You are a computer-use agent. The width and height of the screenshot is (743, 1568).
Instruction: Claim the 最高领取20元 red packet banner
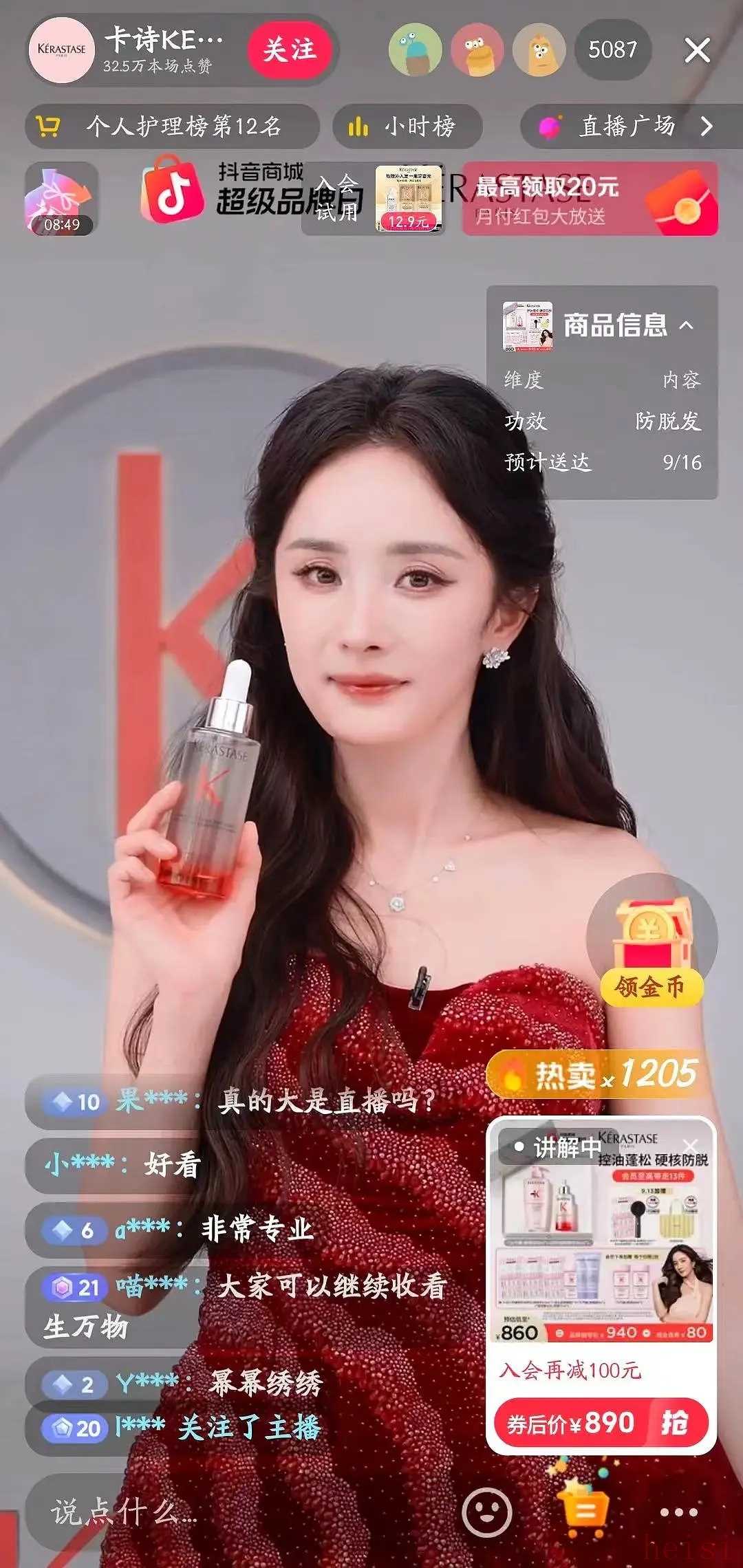click(590, 199)
